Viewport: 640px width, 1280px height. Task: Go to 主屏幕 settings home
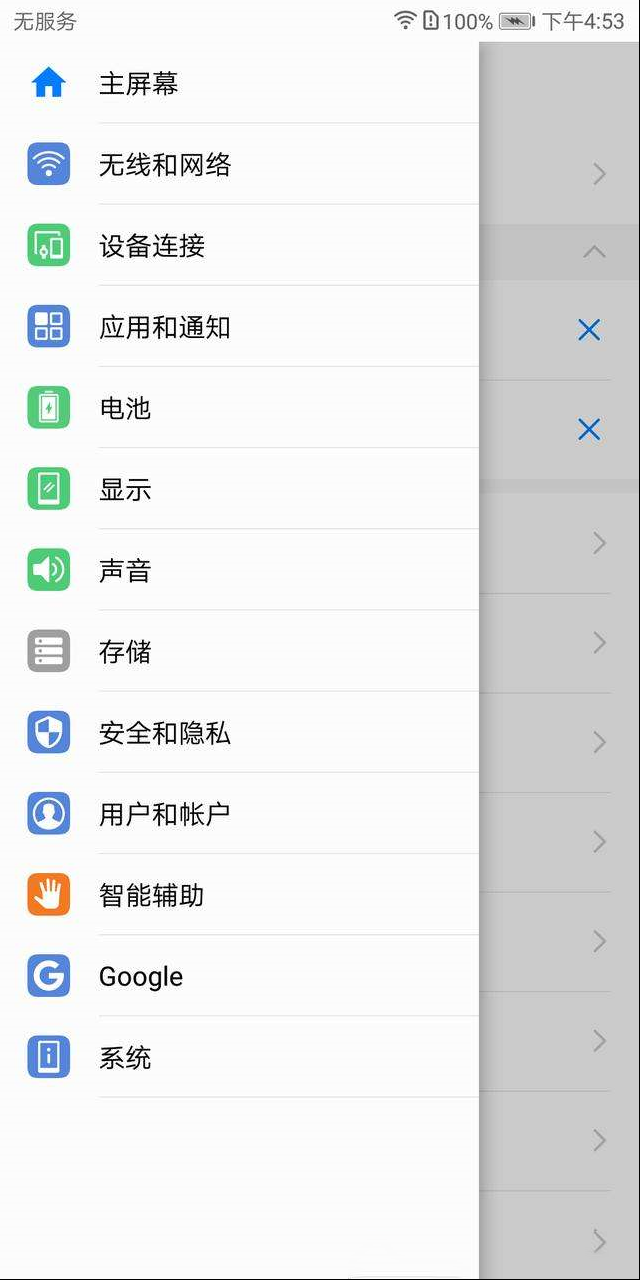click(239, 83)
